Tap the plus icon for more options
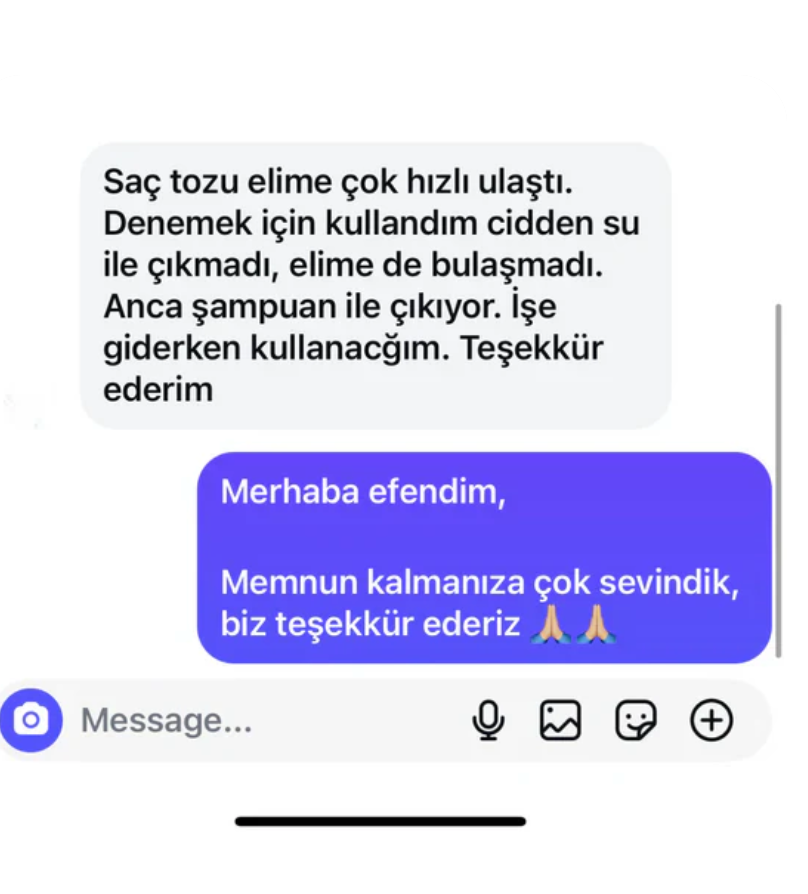This screenshot has width=808, height=894. tap(712, 720)
